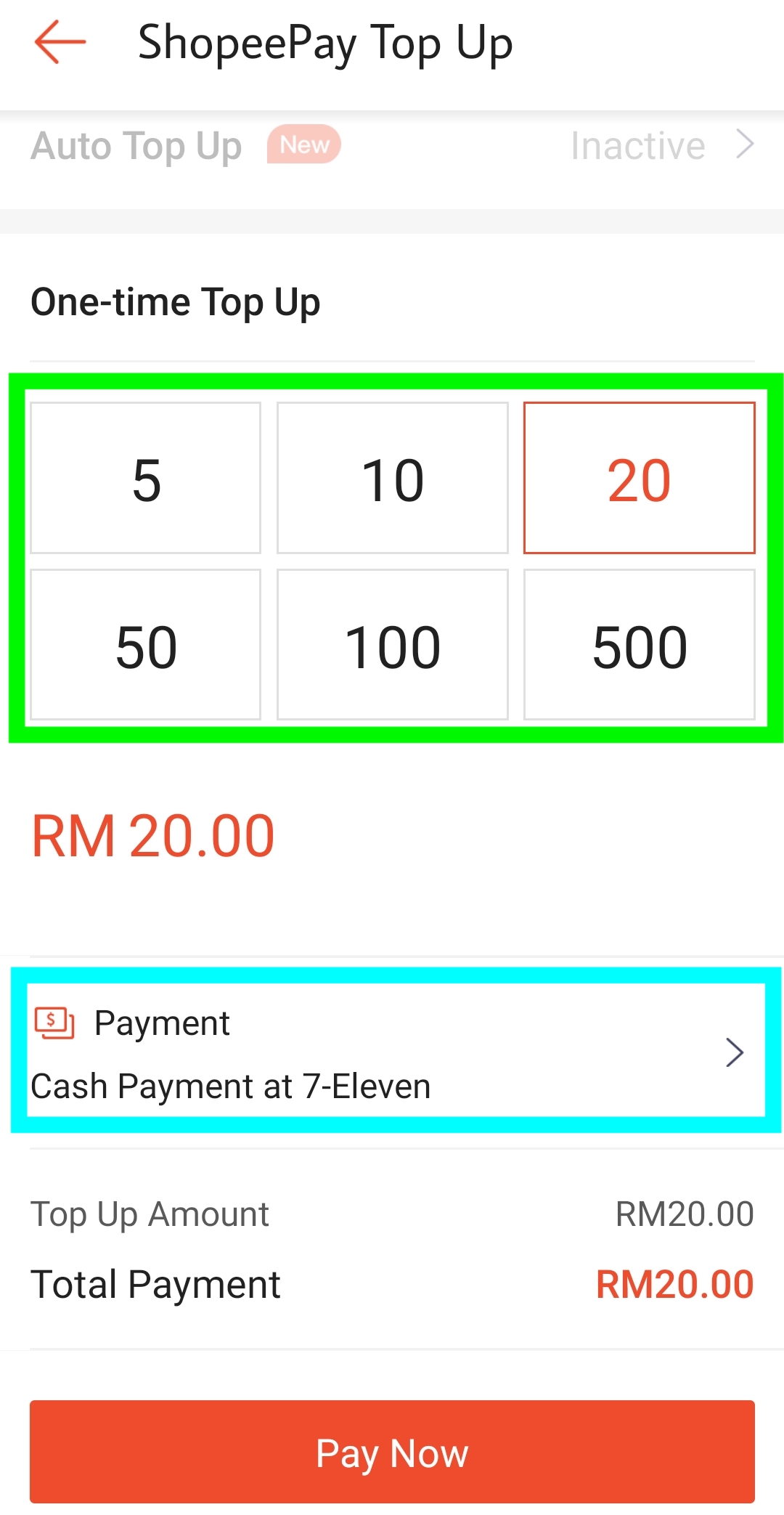This screenshot has width=784, height=1515.
Task: Change payment method from Cash Payment at 7-Eleven
Action: coord(392,1052)
